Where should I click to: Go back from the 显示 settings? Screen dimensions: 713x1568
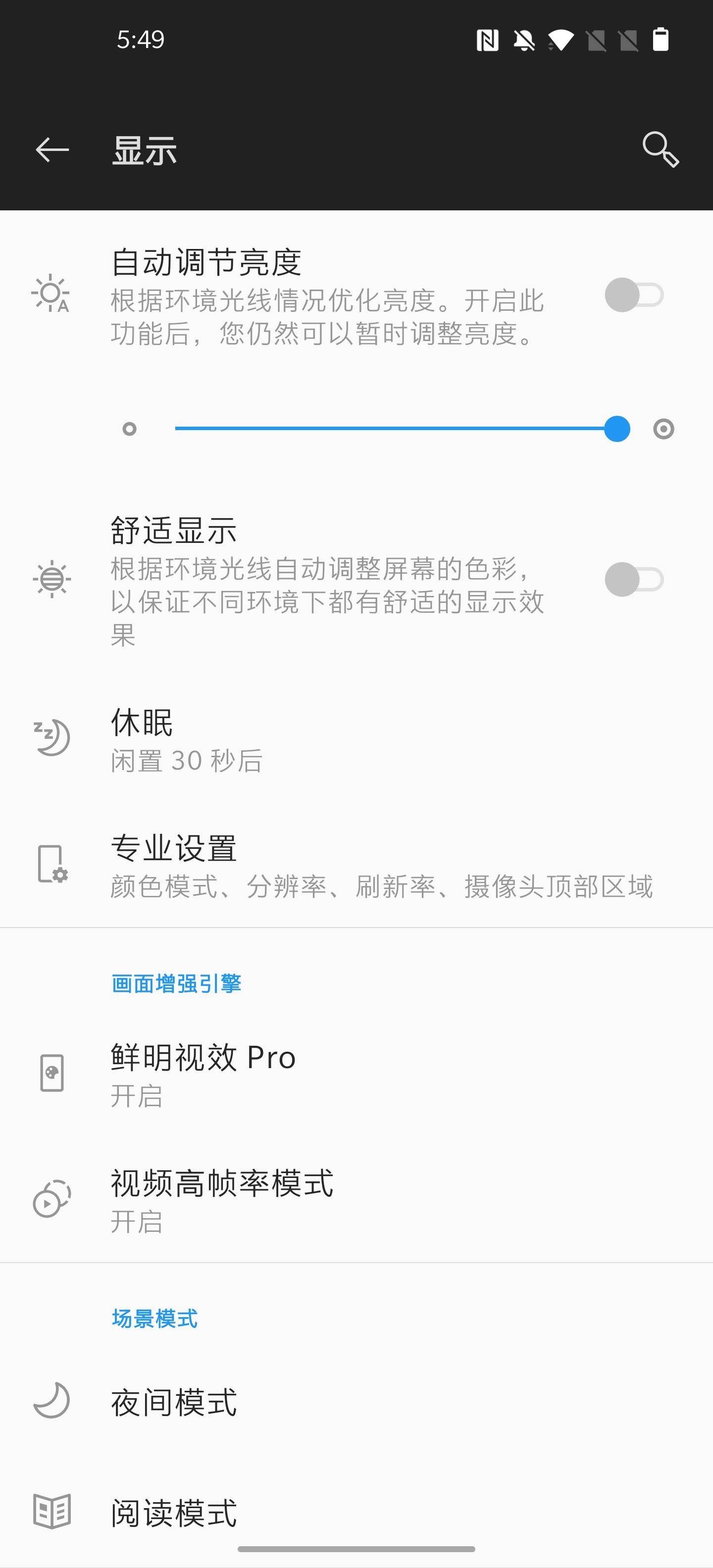[x=52, y=150]
